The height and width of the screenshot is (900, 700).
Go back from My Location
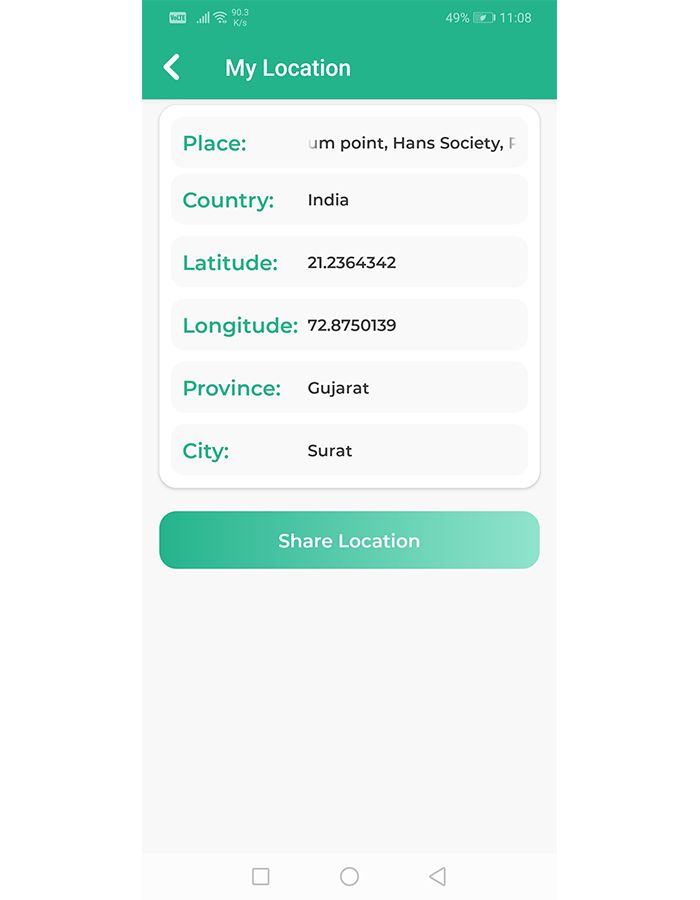point(172,68)
